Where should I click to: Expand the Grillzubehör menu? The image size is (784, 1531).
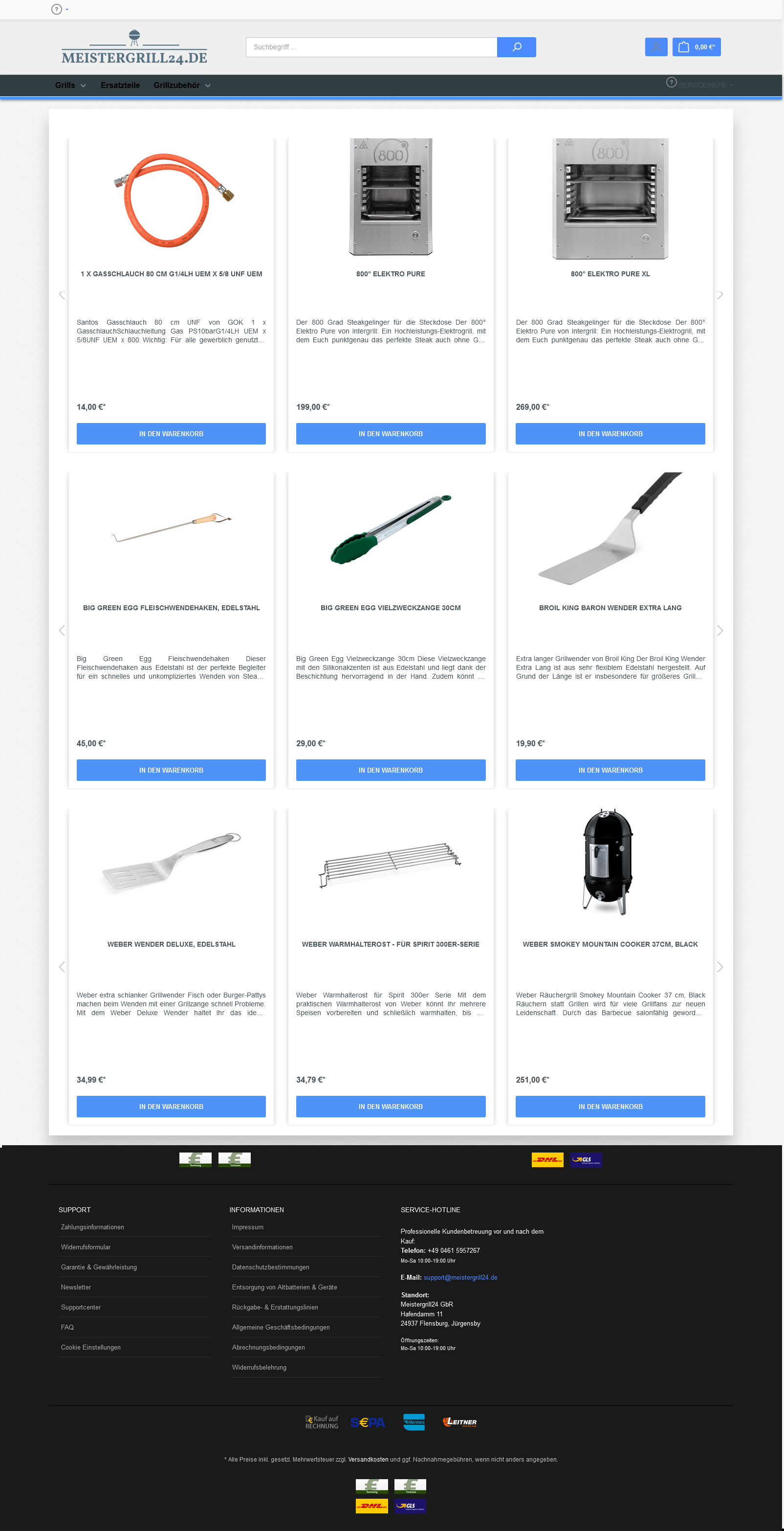(182, 85)
